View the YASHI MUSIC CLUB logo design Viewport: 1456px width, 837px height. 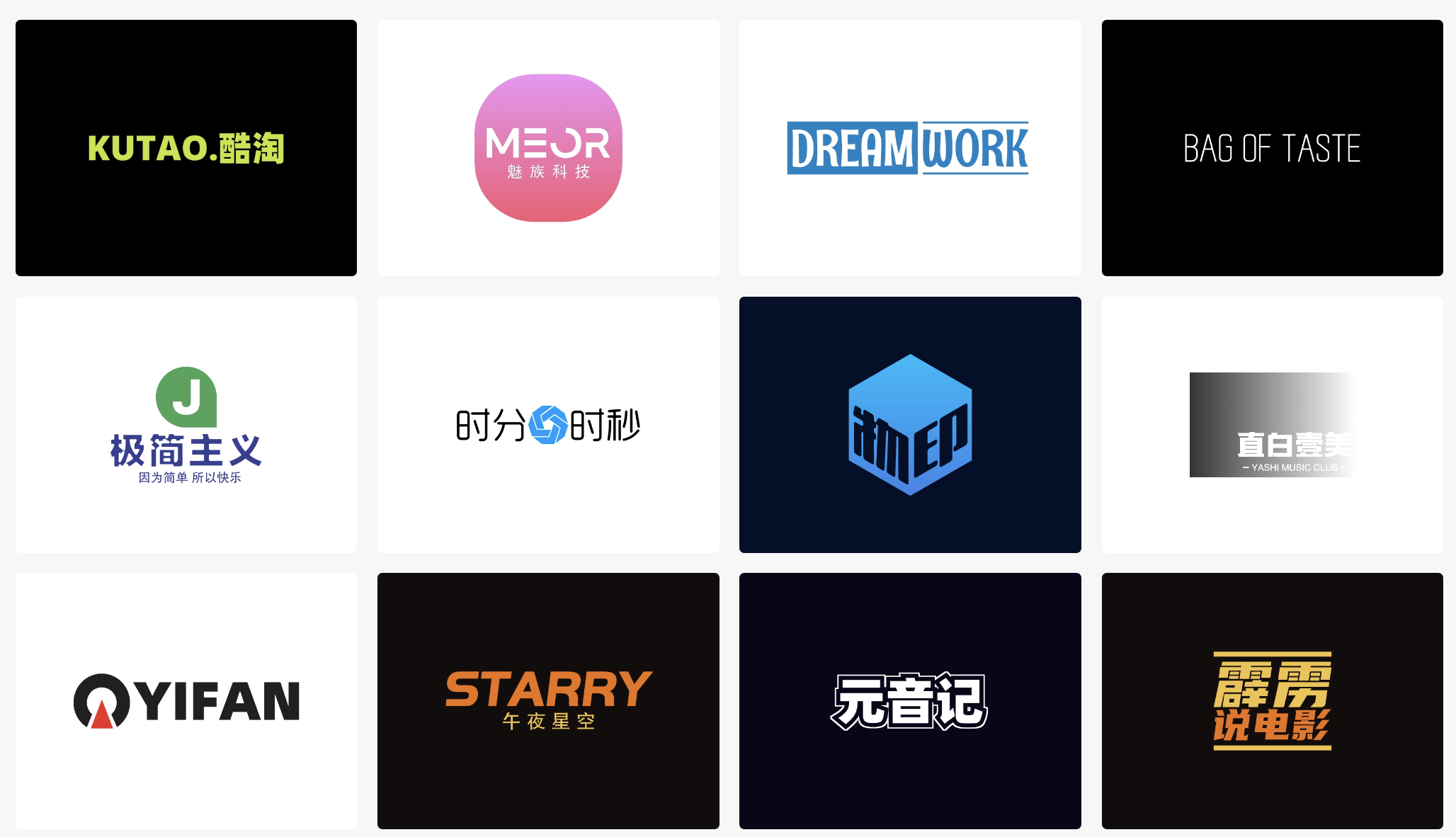point(1272,425)
